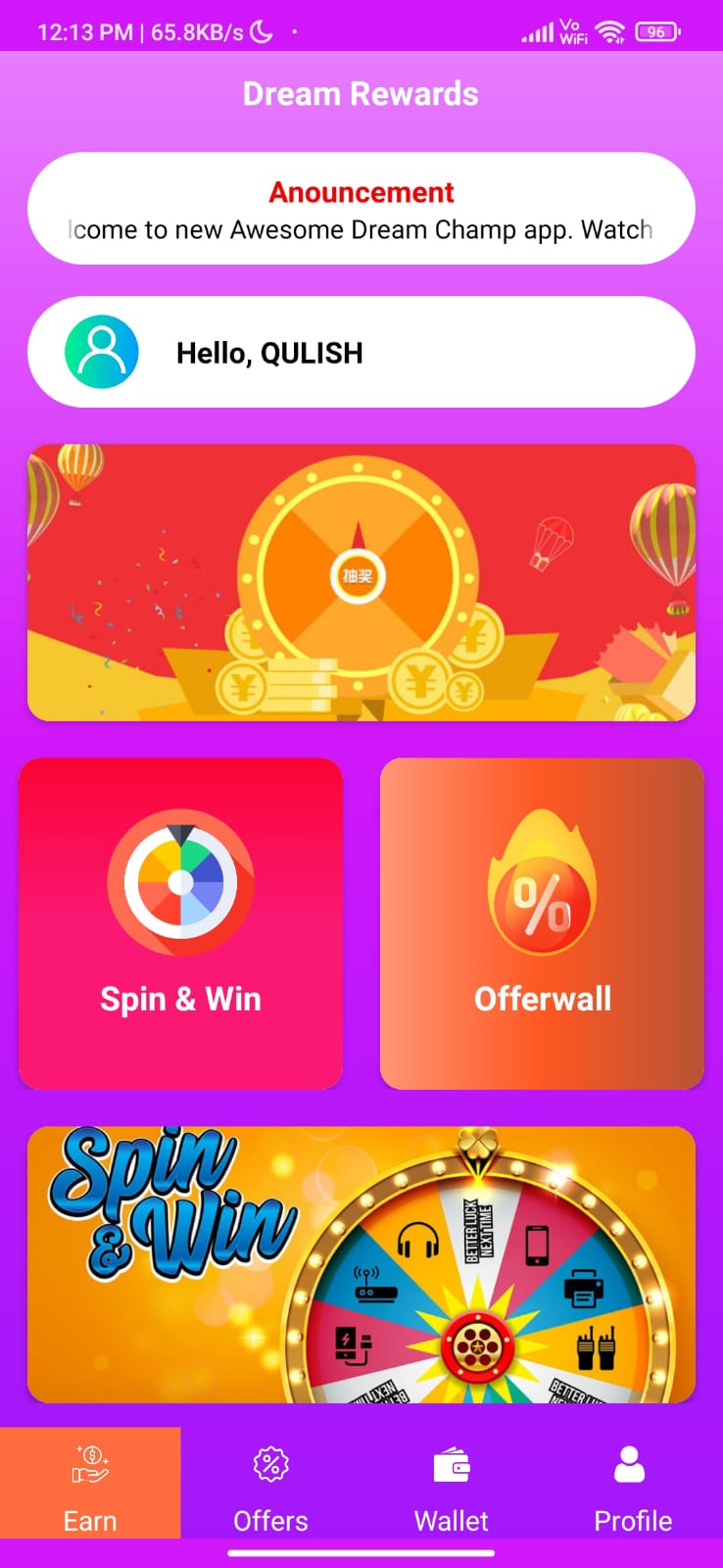Tap the lucky wheel coins banner
Screen dimensions: 723x1568
[361, 582]
